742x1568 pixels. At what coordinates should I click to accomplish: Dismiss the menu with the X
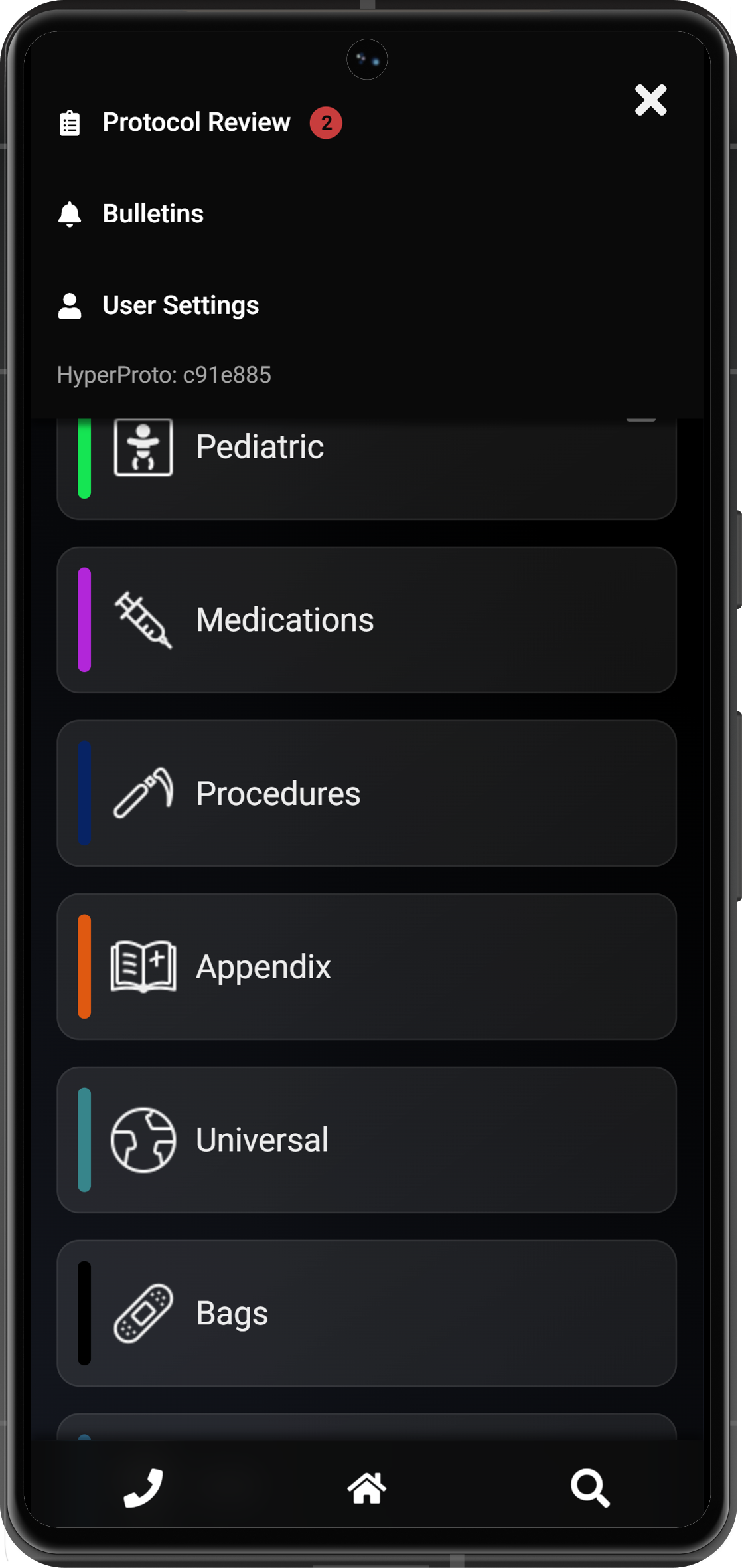pos(650,100)
